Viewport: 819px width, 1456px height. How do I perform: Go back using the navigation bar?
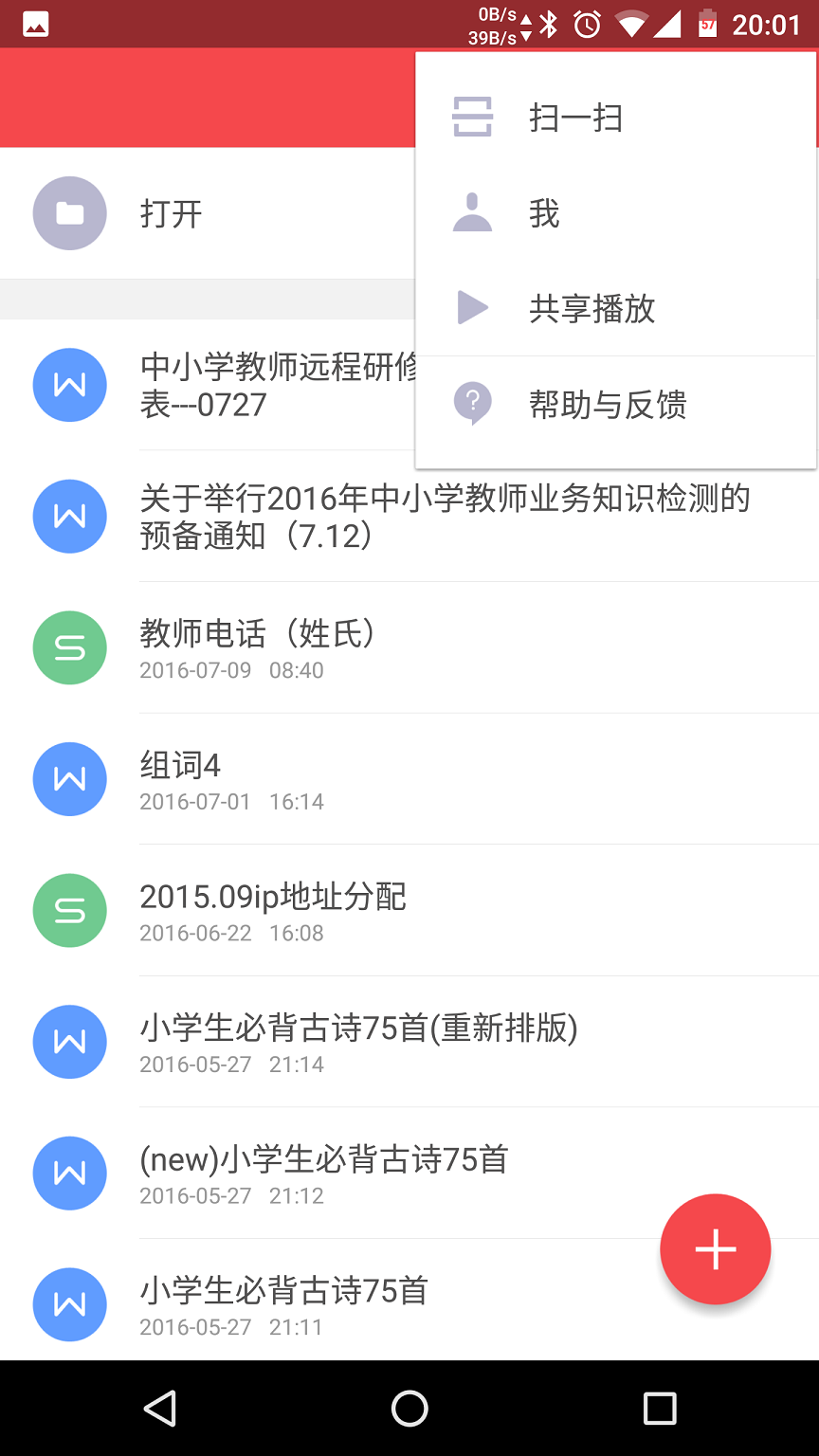(x=160, y=1409)
